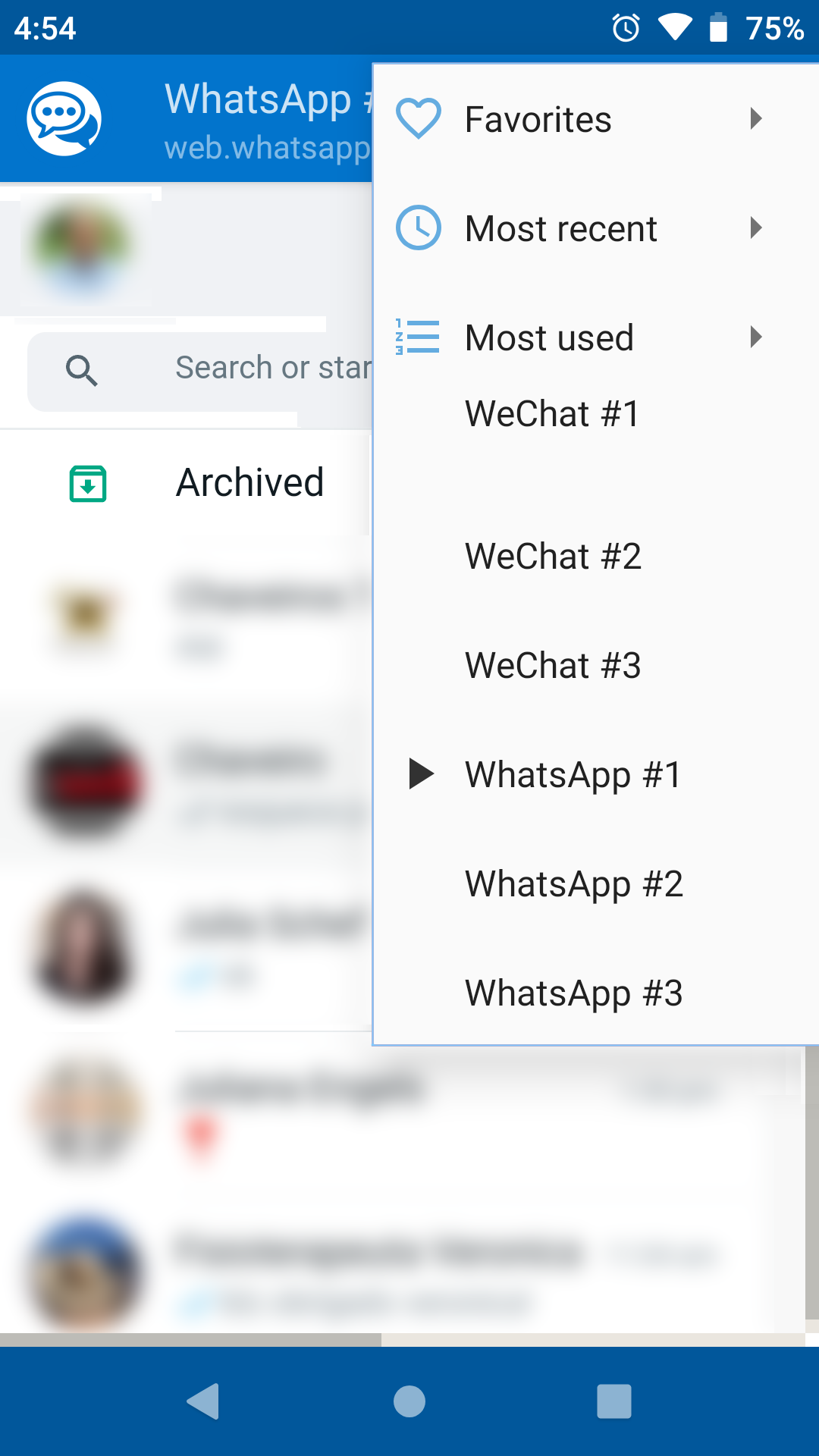Open the Most recent submenu
This screenshot has width=819, height=1456.
(576, 228)
